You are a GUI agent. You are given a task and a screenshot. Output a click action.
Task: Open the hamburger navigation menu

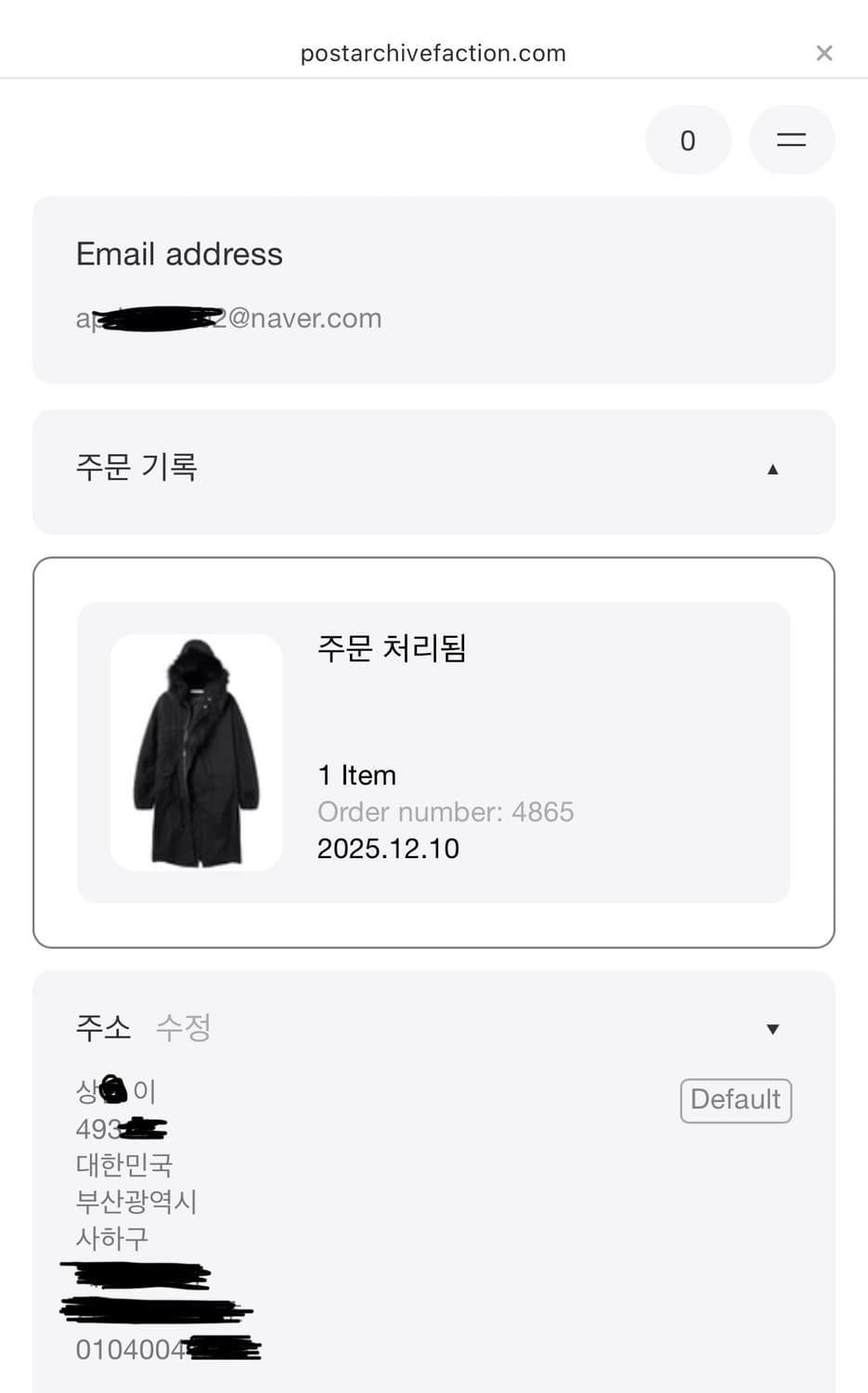[x=791, y=139]
